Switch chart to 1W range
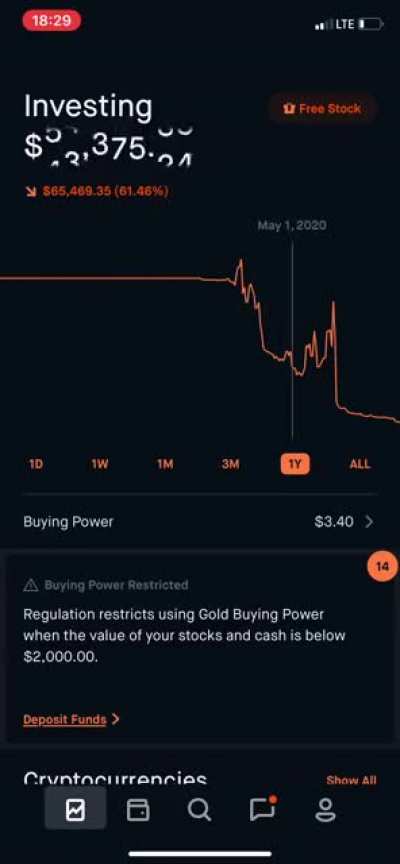Viewport: 400px width, 864px height. [100, 464]
